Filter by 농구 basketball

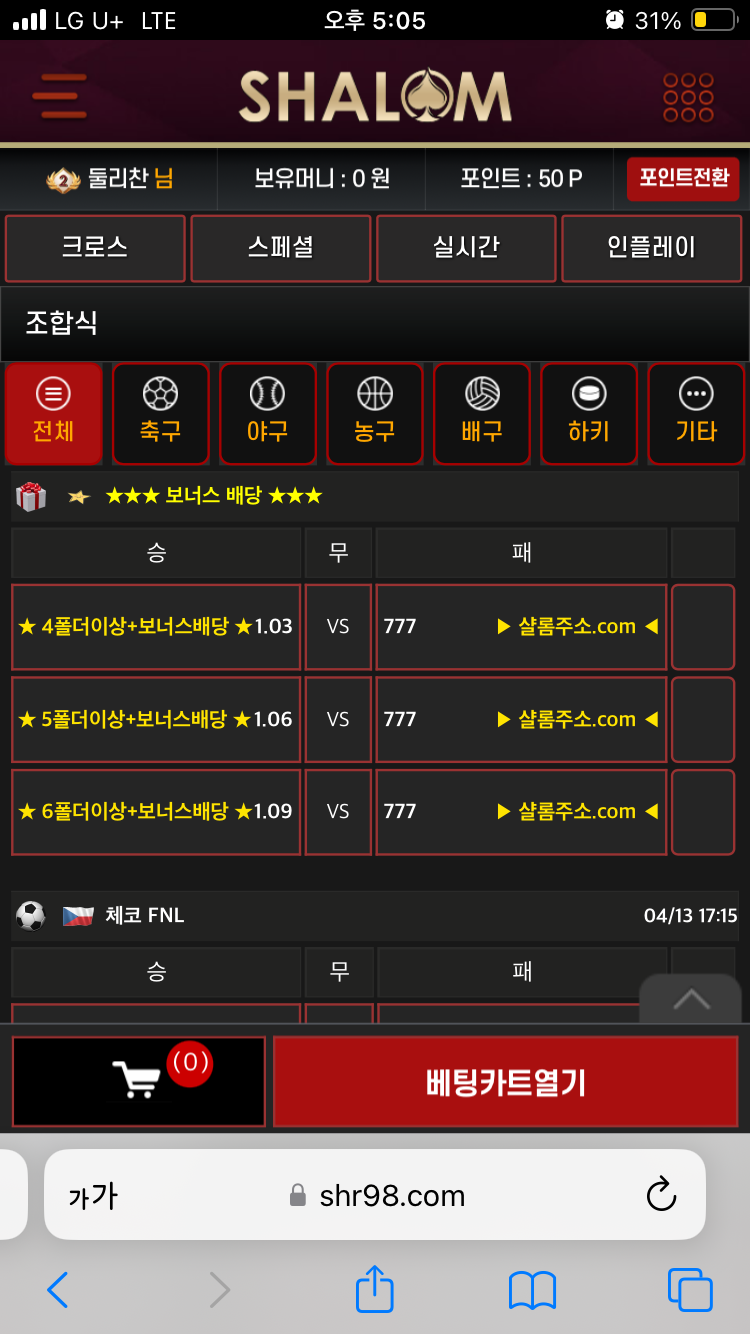click(374, 413)
